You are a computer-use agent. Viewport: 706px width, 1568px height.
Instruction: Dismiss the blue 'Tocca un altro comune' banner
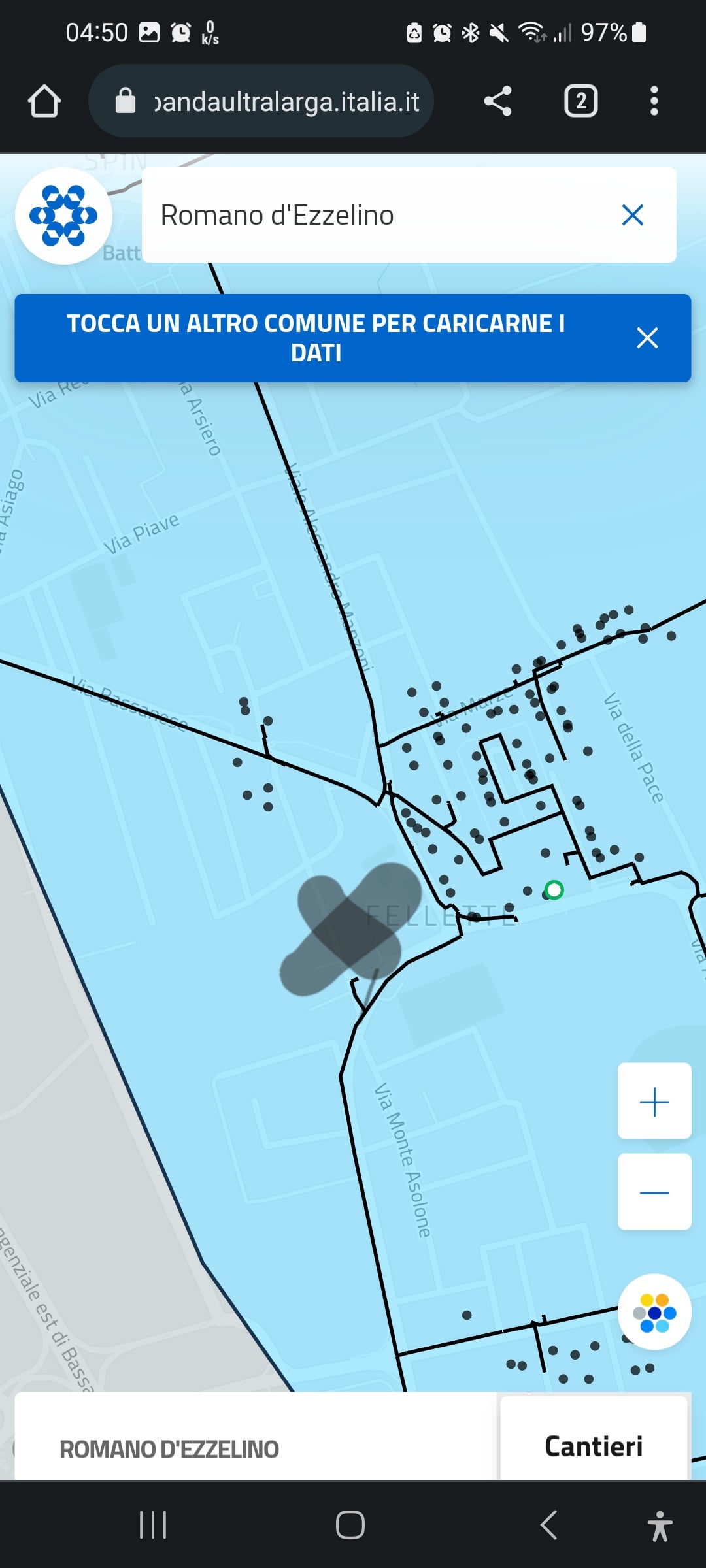click(x=647, y=338)
